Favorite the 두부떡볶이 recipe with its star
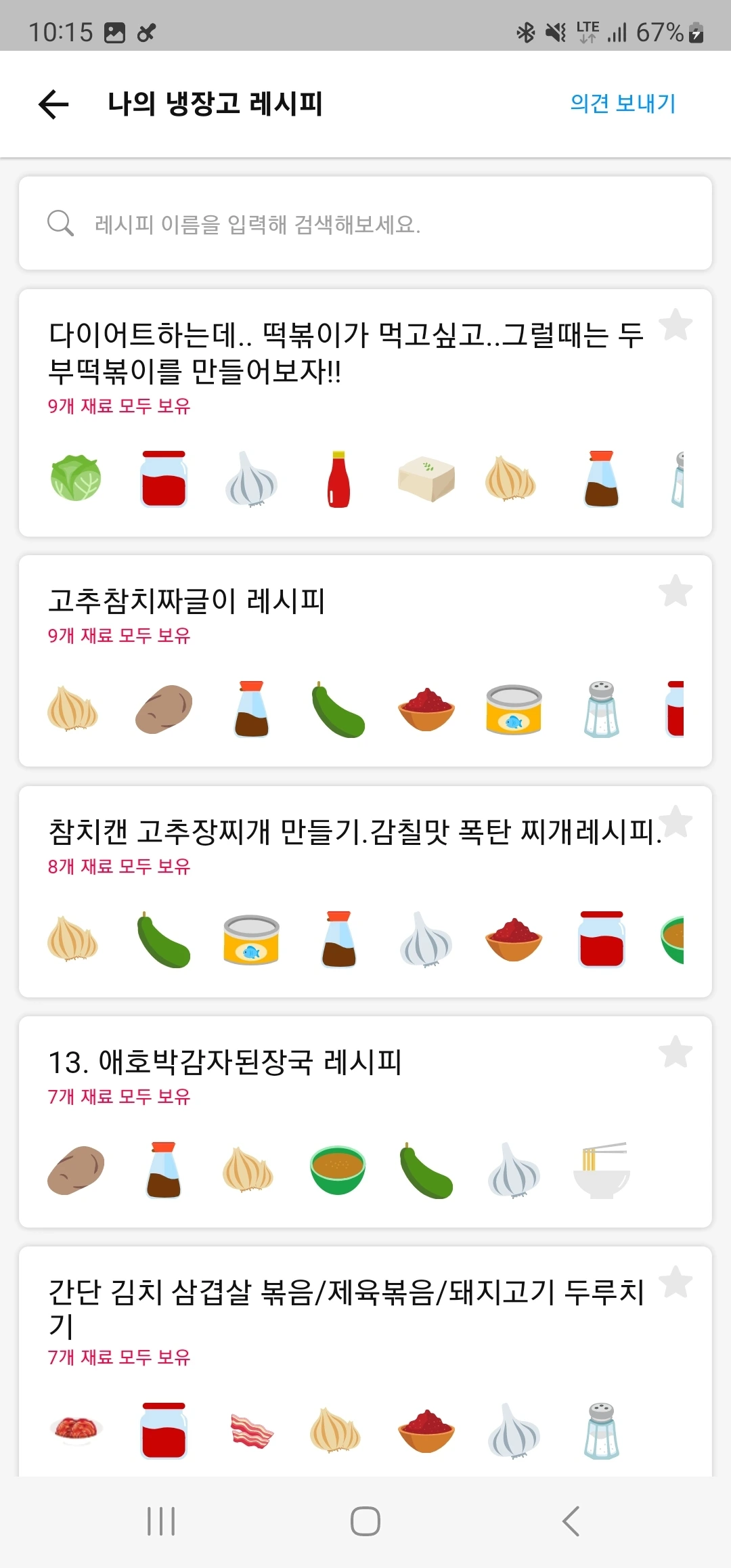The width and height of the screenshot is (731, 1568). point(675,325)
